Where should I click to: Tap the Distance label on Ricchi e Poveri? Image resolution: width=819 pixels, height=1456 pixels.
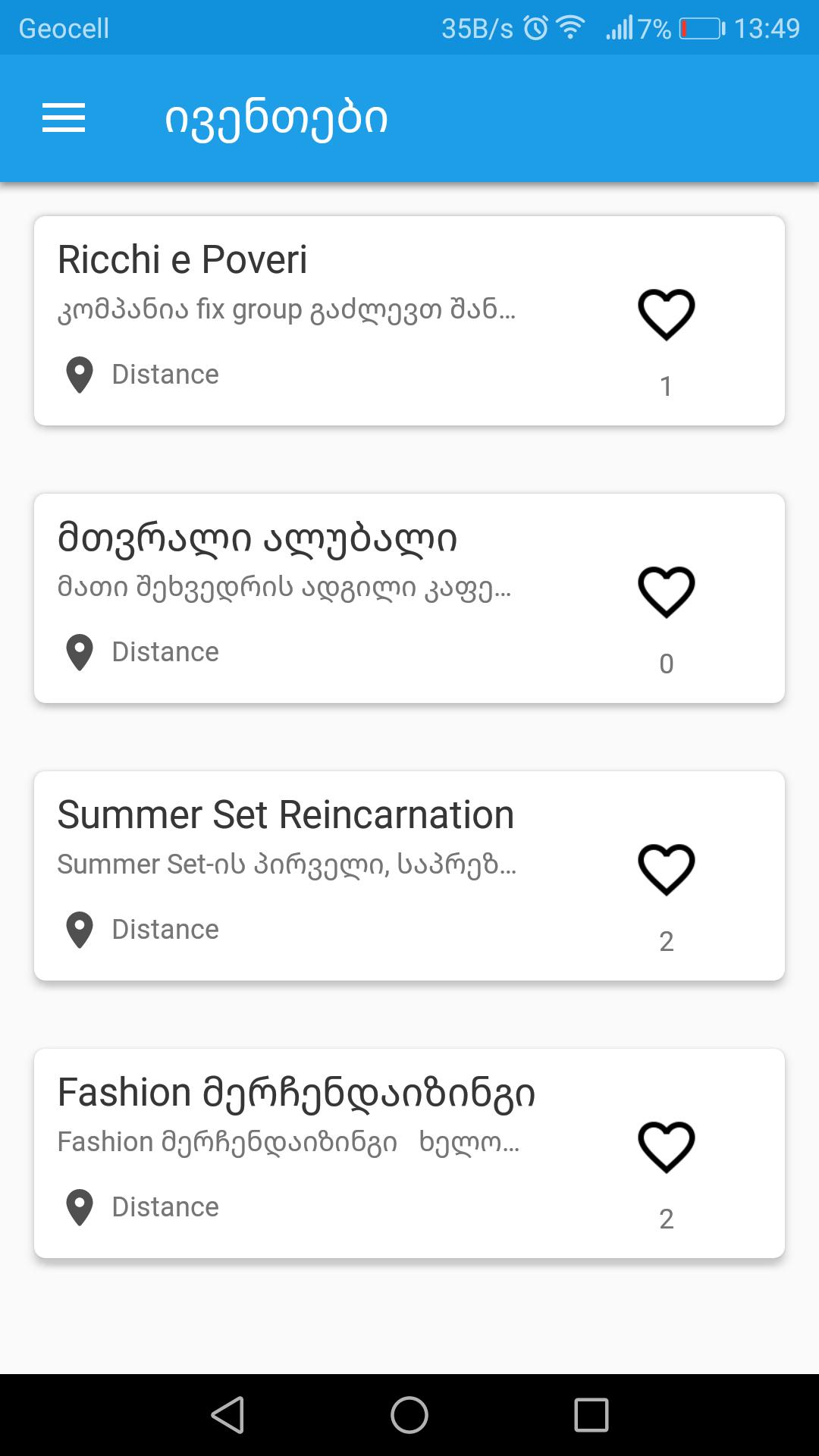pyautogui.click(x=165, y=373)
